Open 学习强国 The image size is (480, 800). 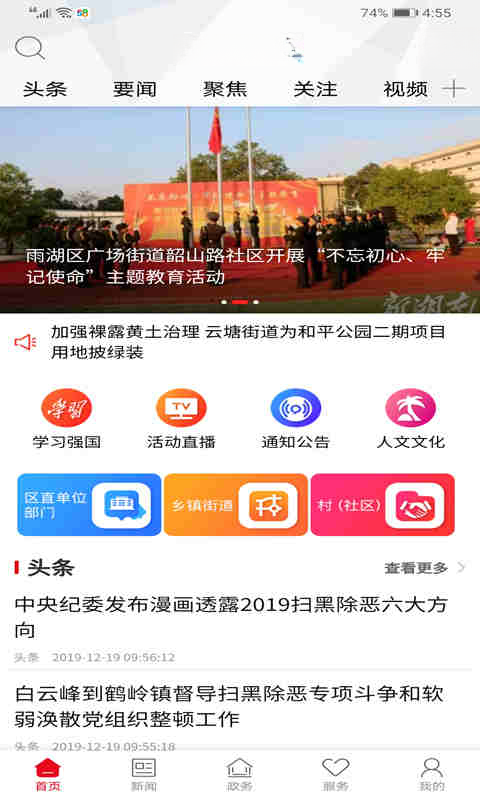click(67, 419)
